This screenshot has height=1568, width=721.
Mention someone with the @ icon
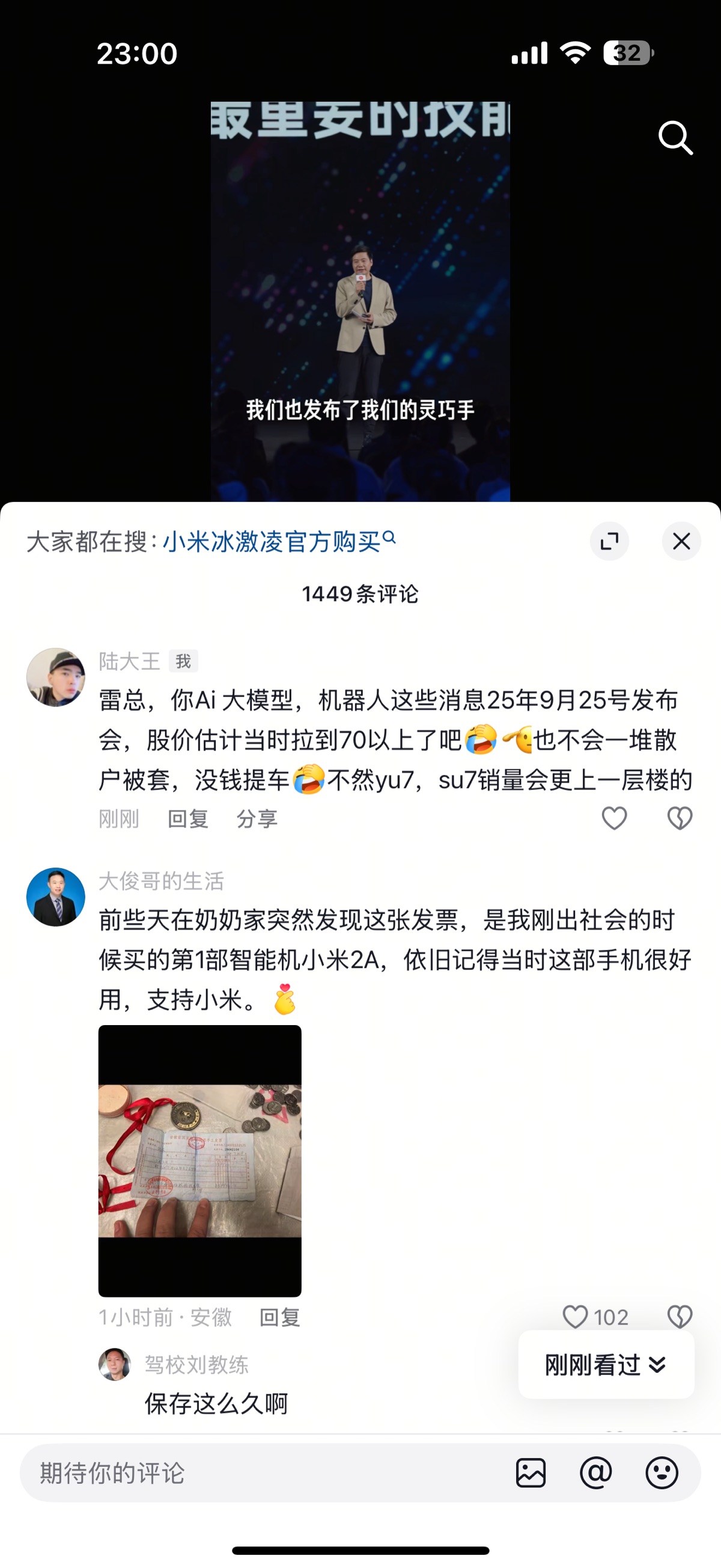[x=595, y=1473]
